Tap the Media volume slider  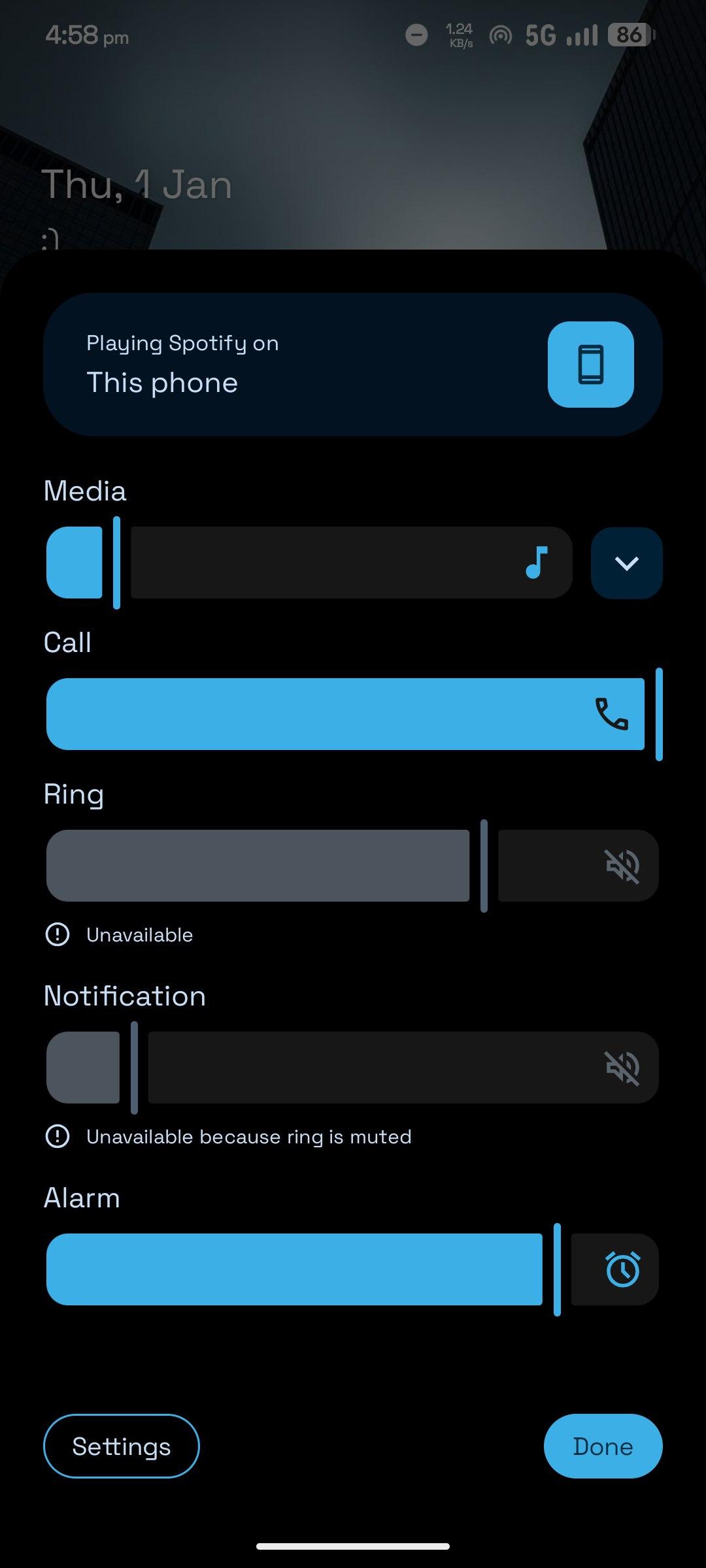pos(310,563)
